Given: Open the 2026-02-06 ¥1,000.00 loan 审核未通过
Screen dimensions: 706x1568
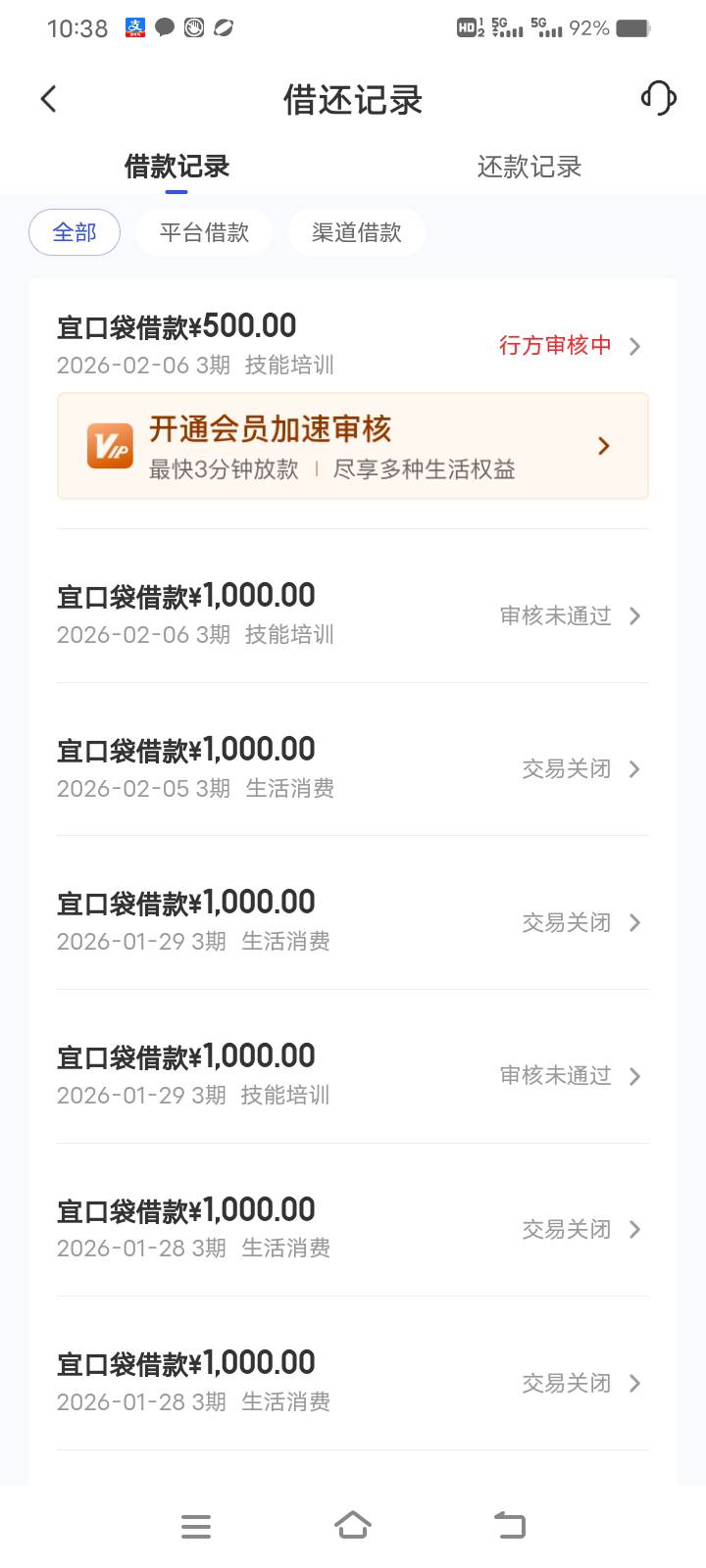Looking at the screenshot, I should click(353, 614).
